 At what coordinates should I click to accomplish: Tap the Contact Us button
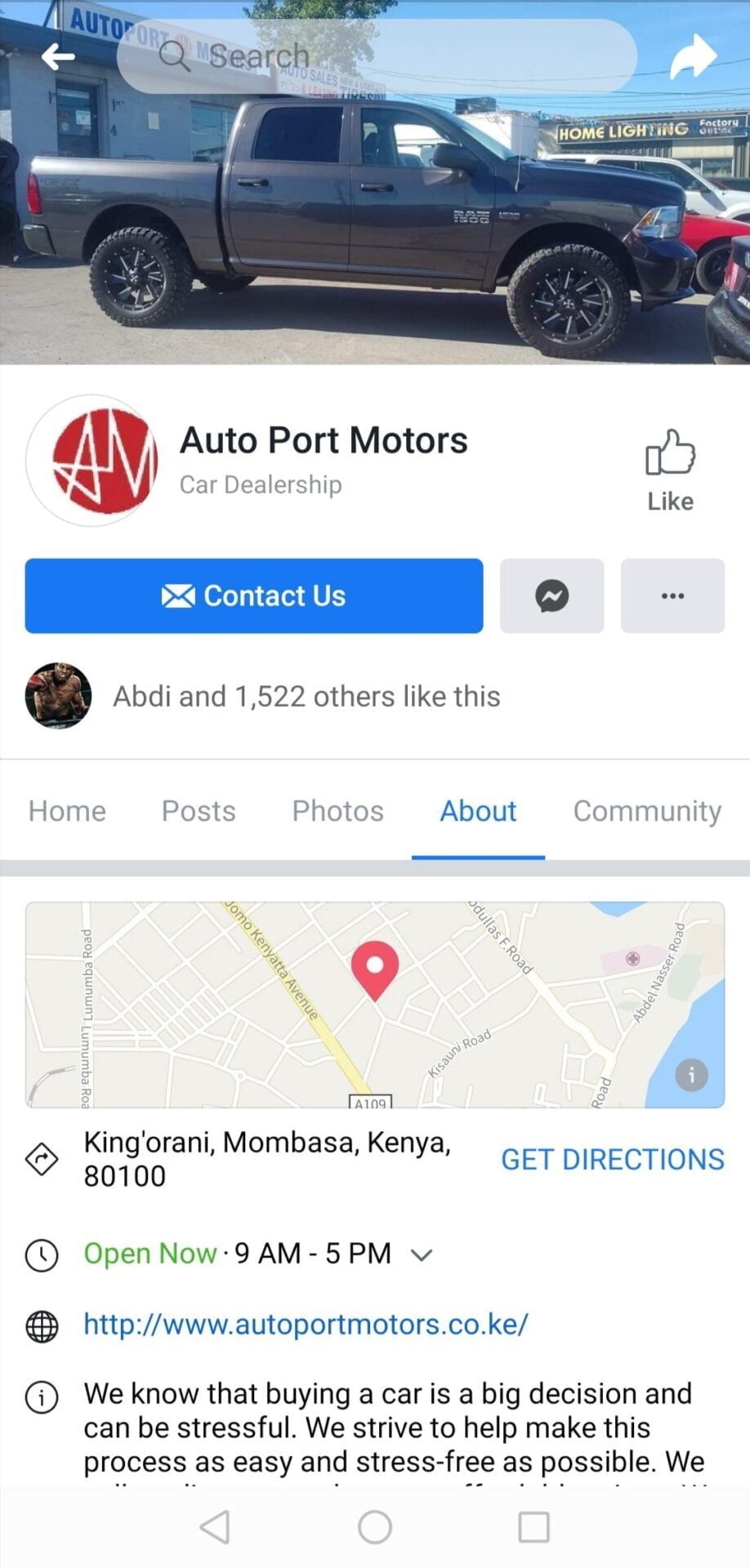point(254,595)
